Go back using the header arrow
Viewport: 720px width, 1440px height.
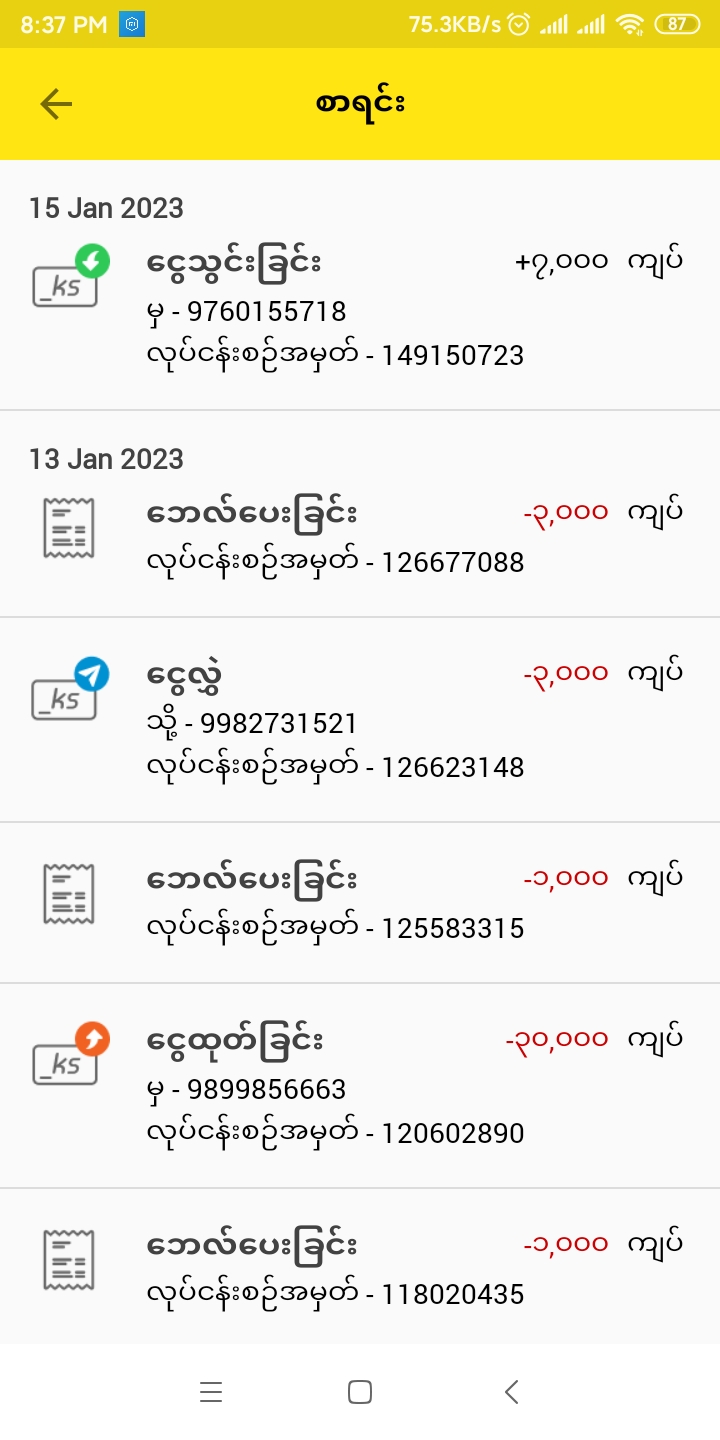coord(56,104)
